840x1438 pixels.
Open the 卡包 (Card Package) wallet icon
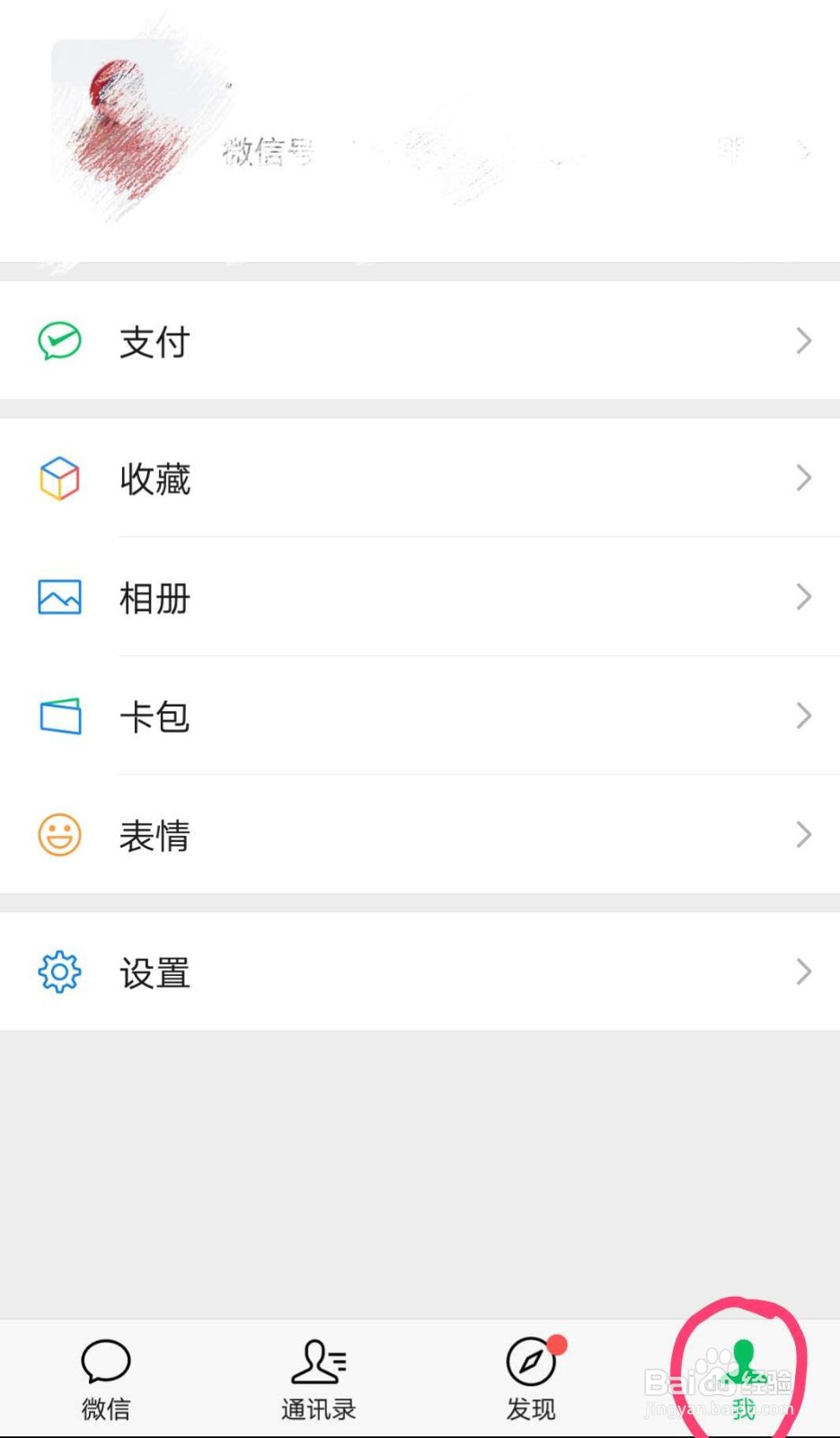pyautogui.click(x=57, y=715)
